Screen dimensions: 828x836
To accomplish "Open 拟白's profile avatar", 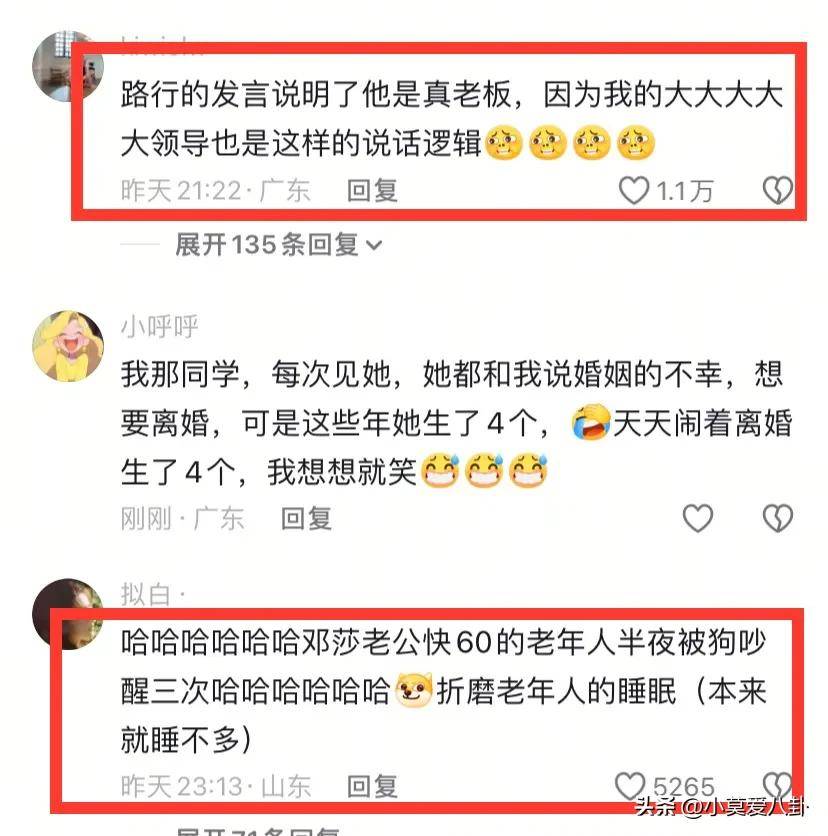I will click(68, 613).
